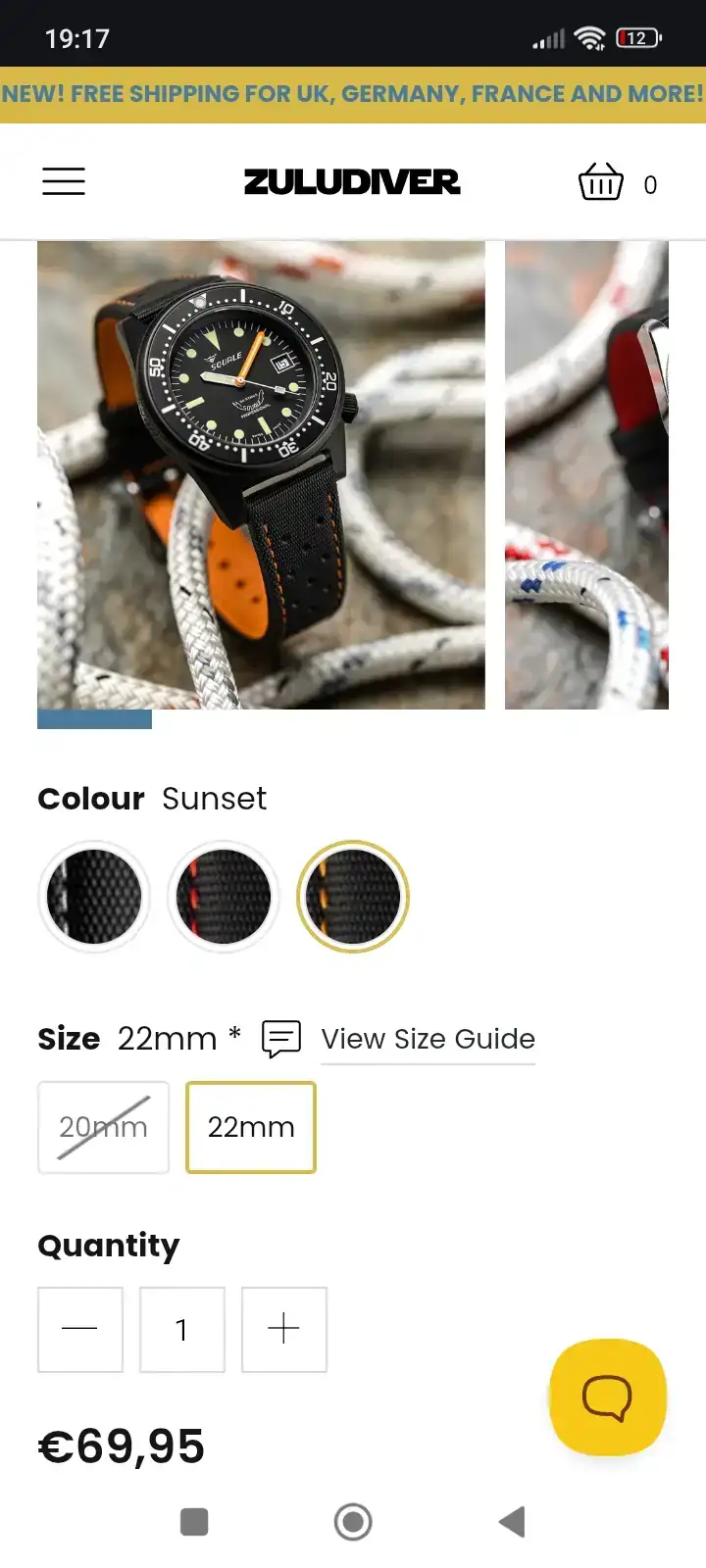Choose the Sunset orange-stitched swatch
This screenshot has height=1568, width=706.
[353, 897]
